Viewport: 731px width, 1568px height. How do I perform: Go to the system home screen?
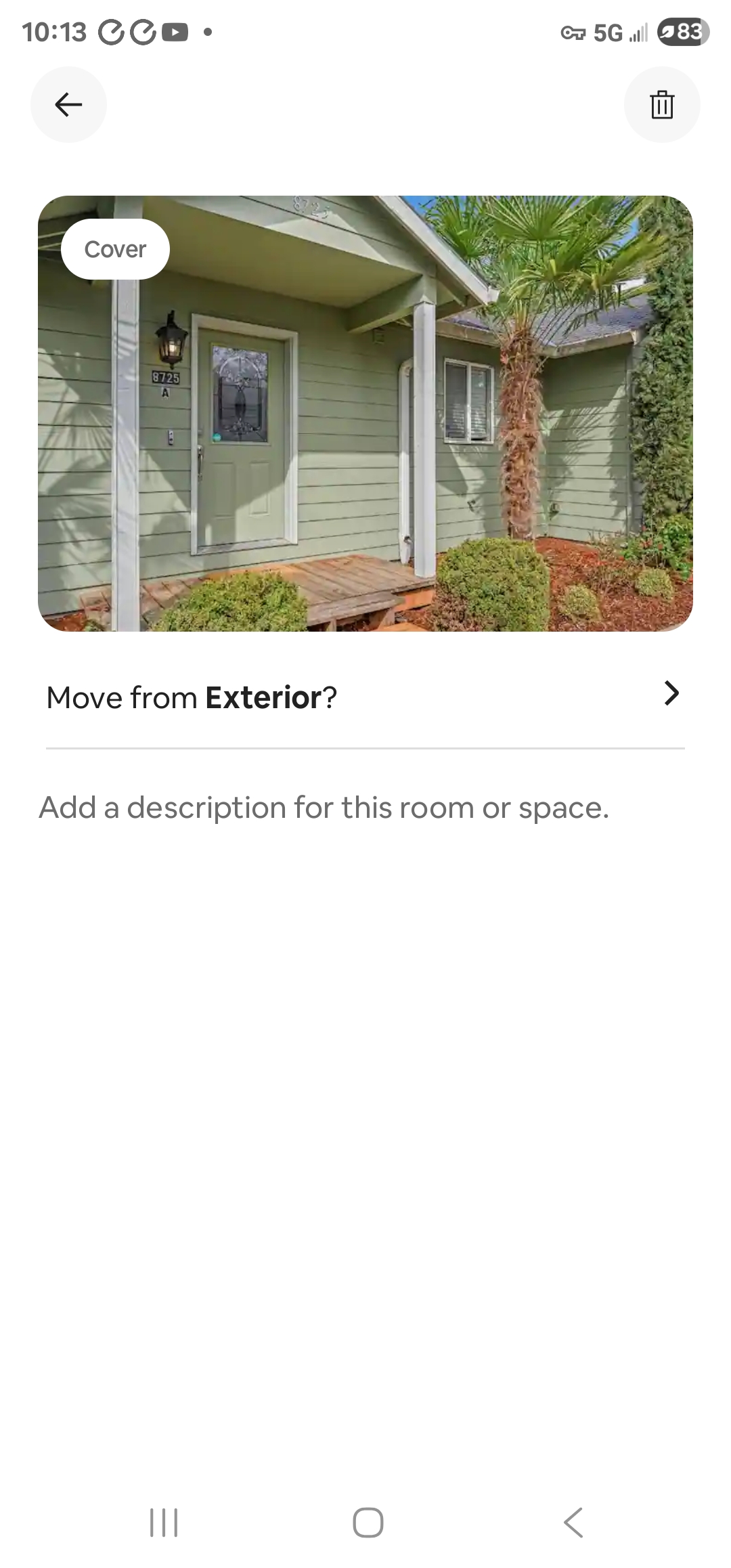tap(368, 1523)
